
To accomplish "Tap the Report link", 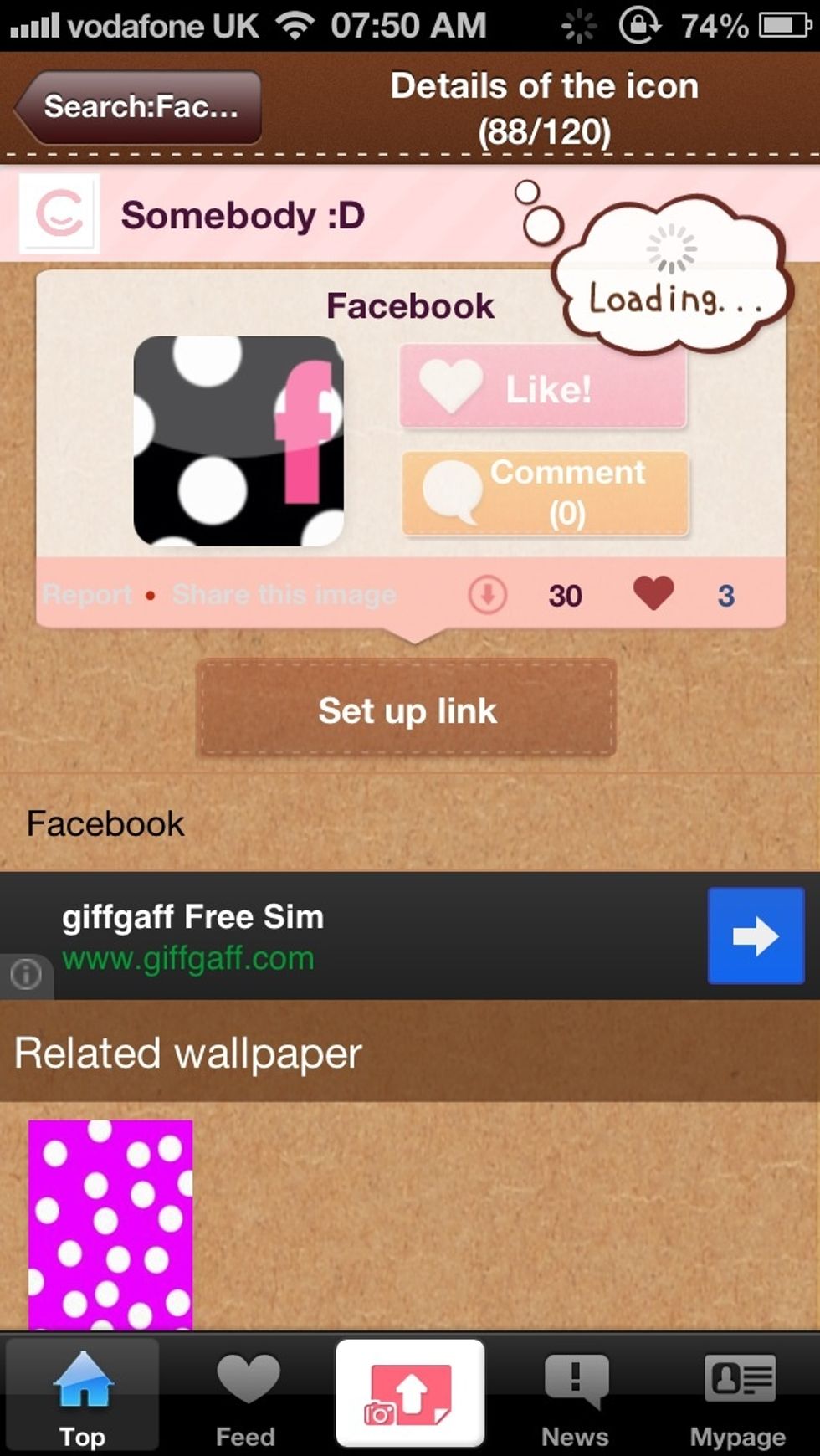I will pyautogui.click(x=86, y=595).
